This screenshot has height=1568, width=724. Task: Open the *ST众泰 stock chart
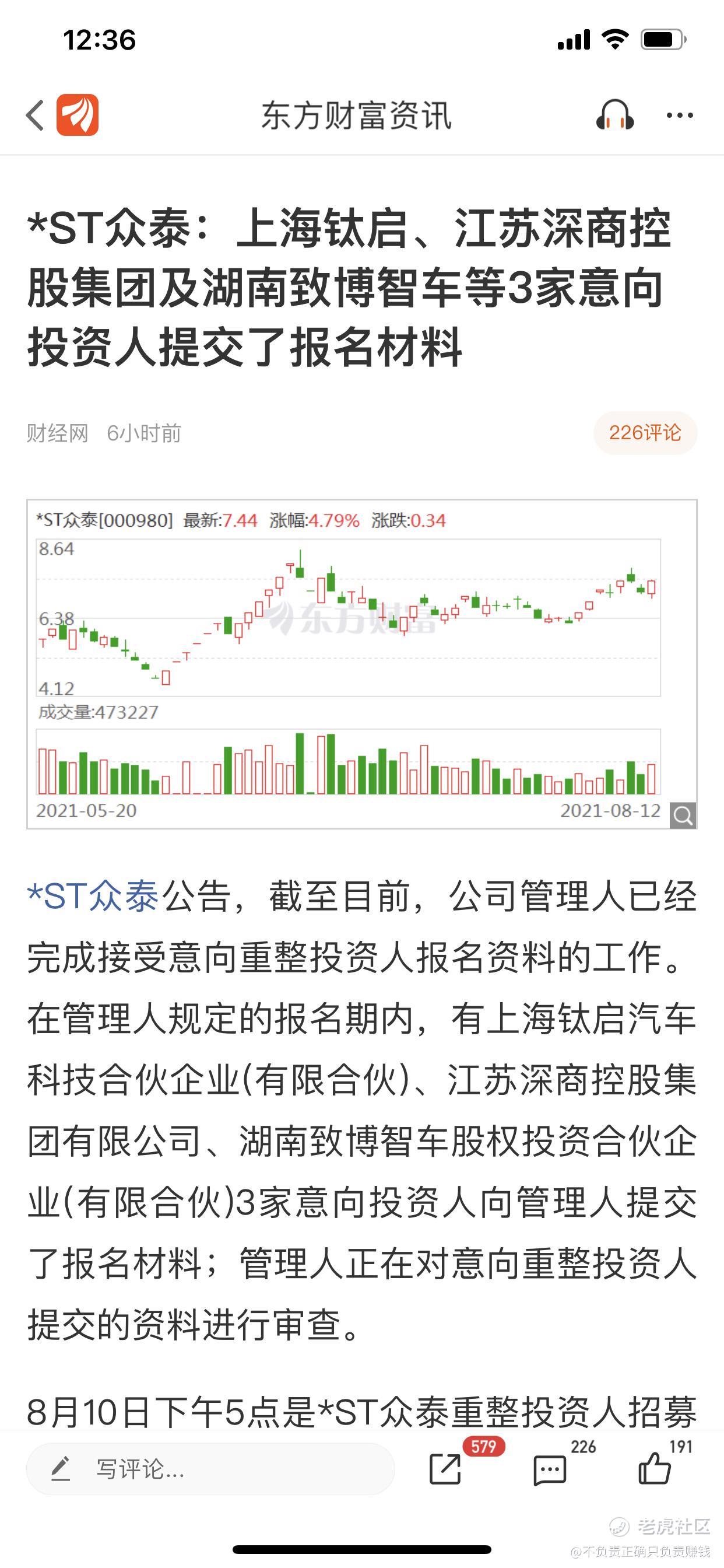pos(361,664)
